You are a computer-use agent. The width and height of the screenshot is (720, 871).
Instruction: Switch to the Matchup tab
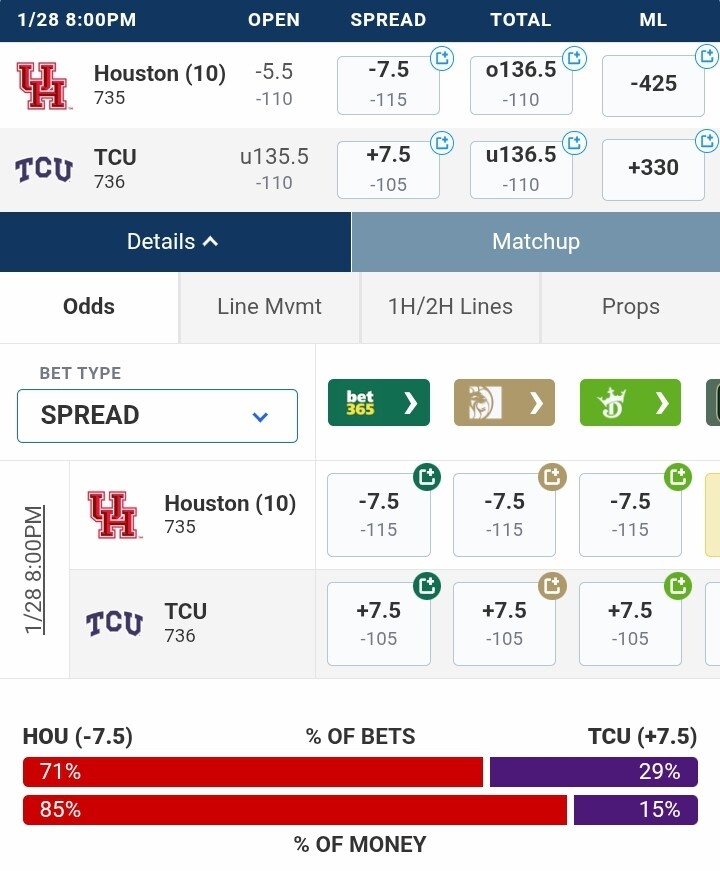(x=535, y=241)
